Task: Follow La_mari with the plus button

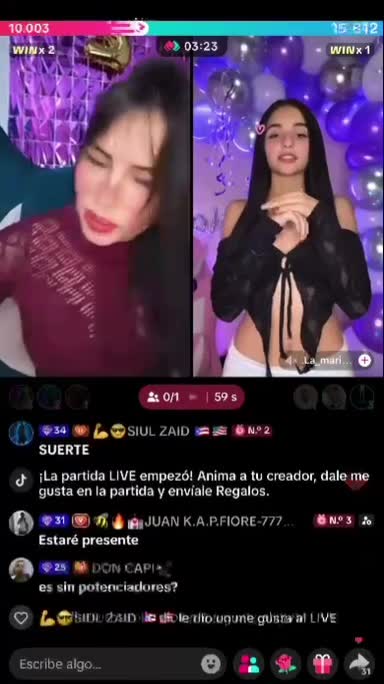Action: pyautogui.click(x=365, y=360)
